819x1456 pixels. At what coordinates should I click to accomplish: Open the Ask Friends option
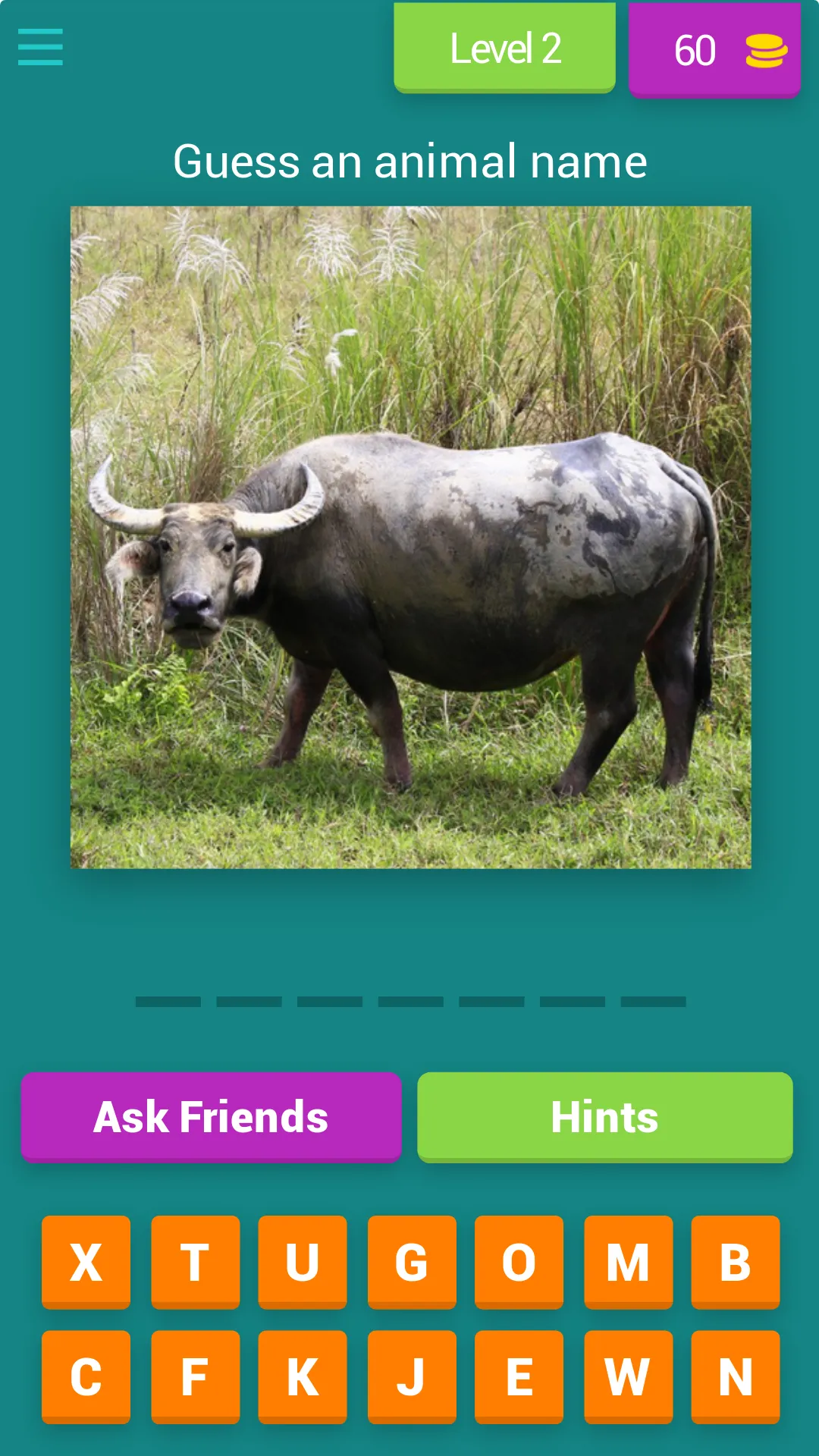pyautogui.click(x=210, y=1116)
